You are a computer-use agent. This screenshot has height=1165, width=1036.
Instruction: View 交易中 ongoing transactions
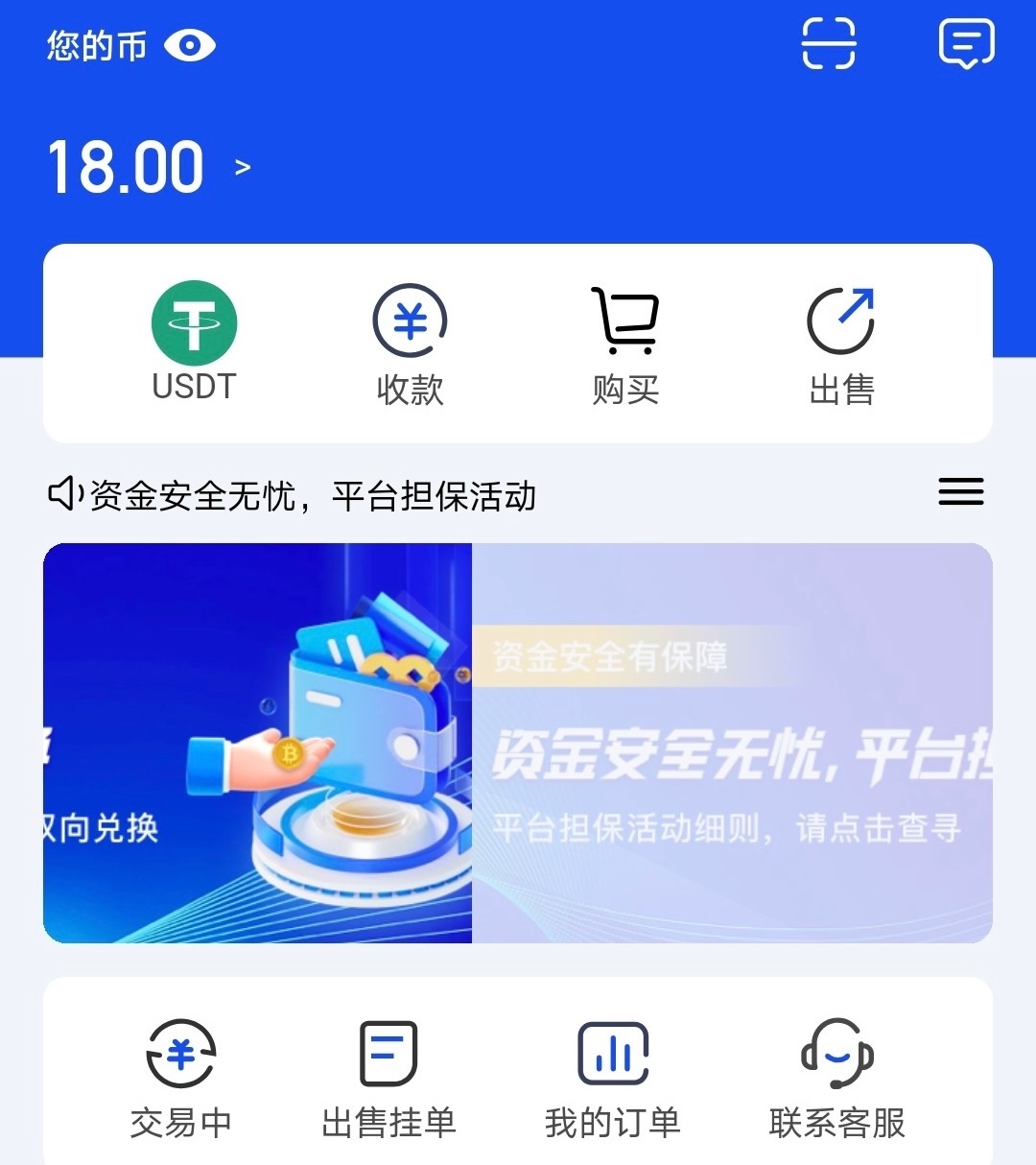(x=181, y=1079)
